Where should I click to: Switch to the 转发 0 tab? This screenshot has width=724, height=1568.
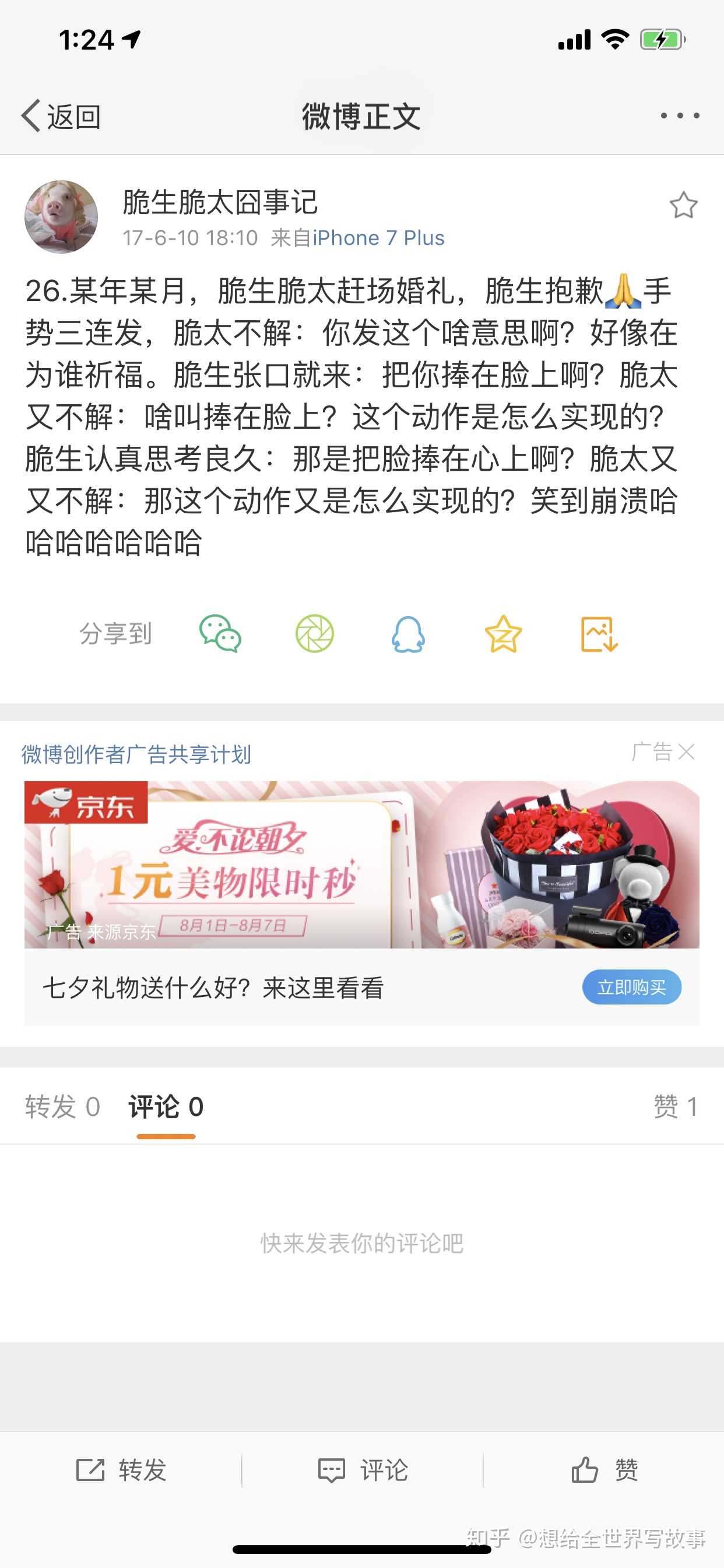[63, 1107]
